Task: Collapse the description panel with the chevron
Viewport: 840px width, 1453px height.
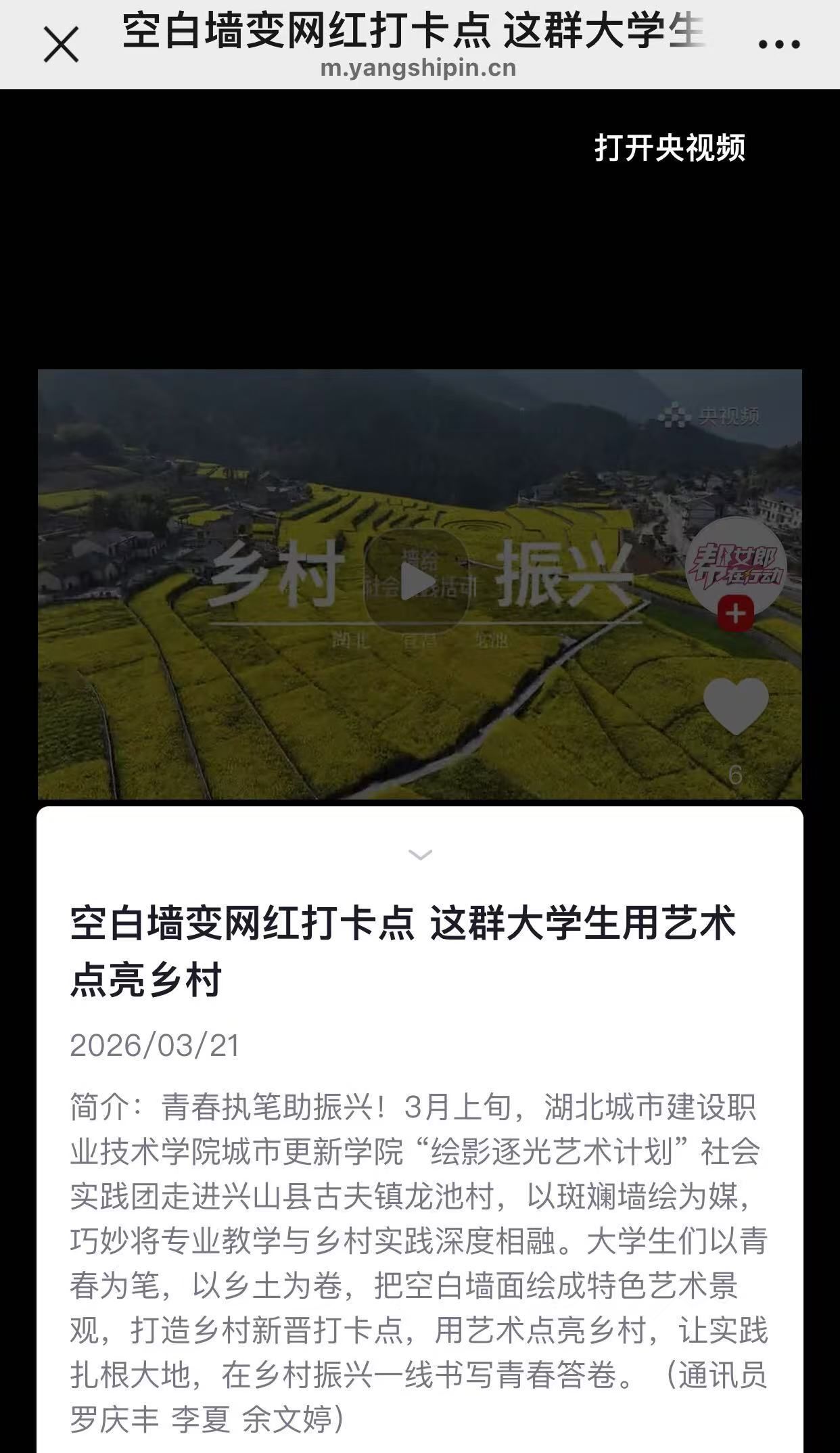Action: click(x=420, y=855)
